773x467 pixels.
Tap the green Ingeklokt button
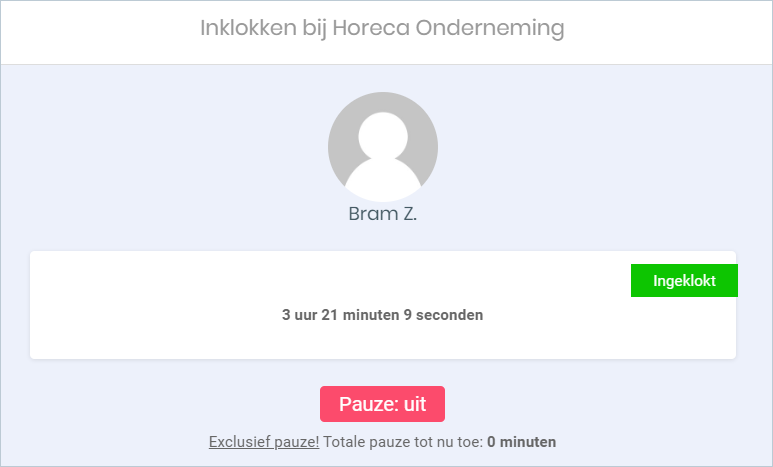pyautogui.click(x=684, y=281)
